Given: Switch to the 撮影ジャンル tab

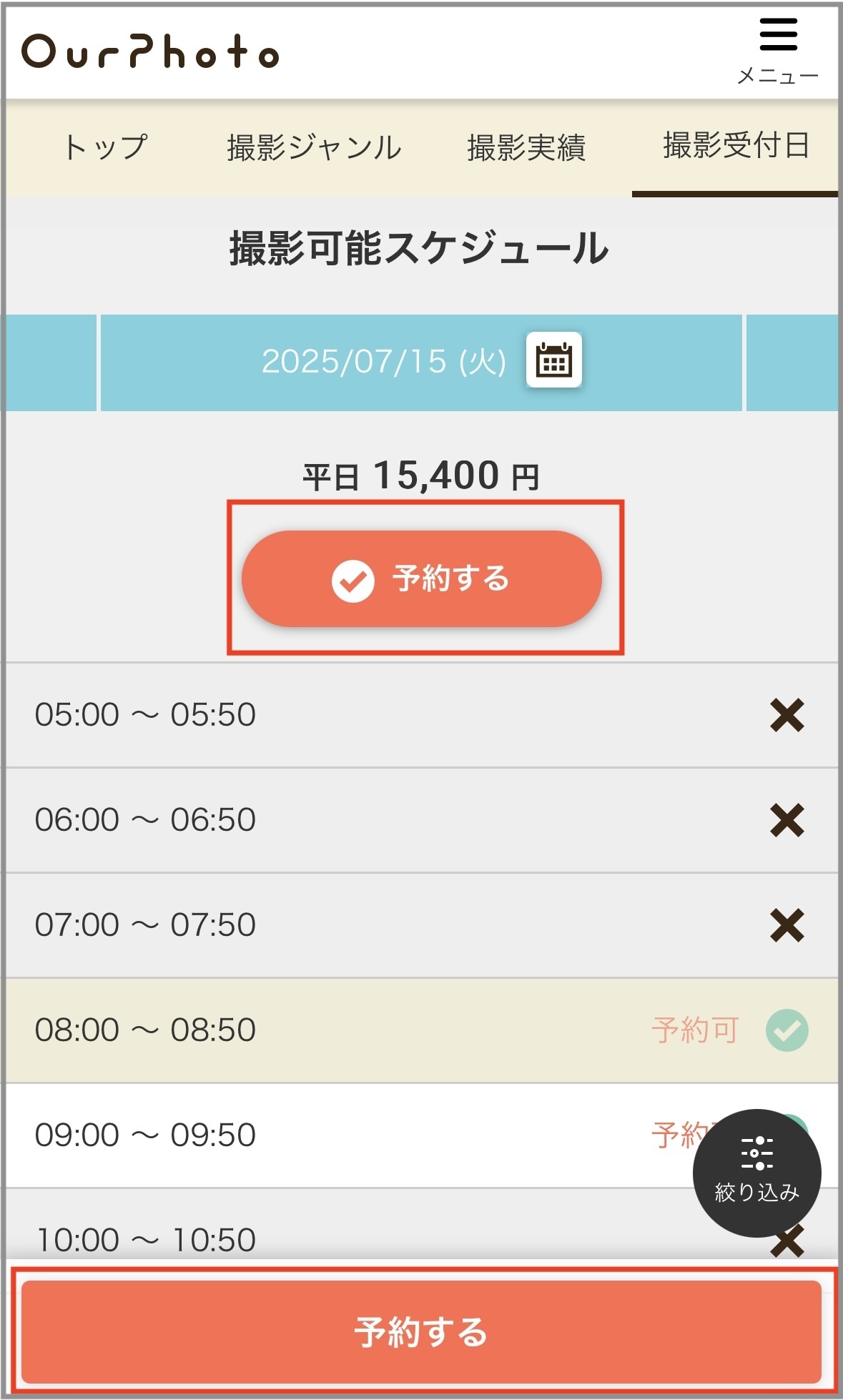Looking at the screenshot, I should pyautogui.click(x=312, y=145).
